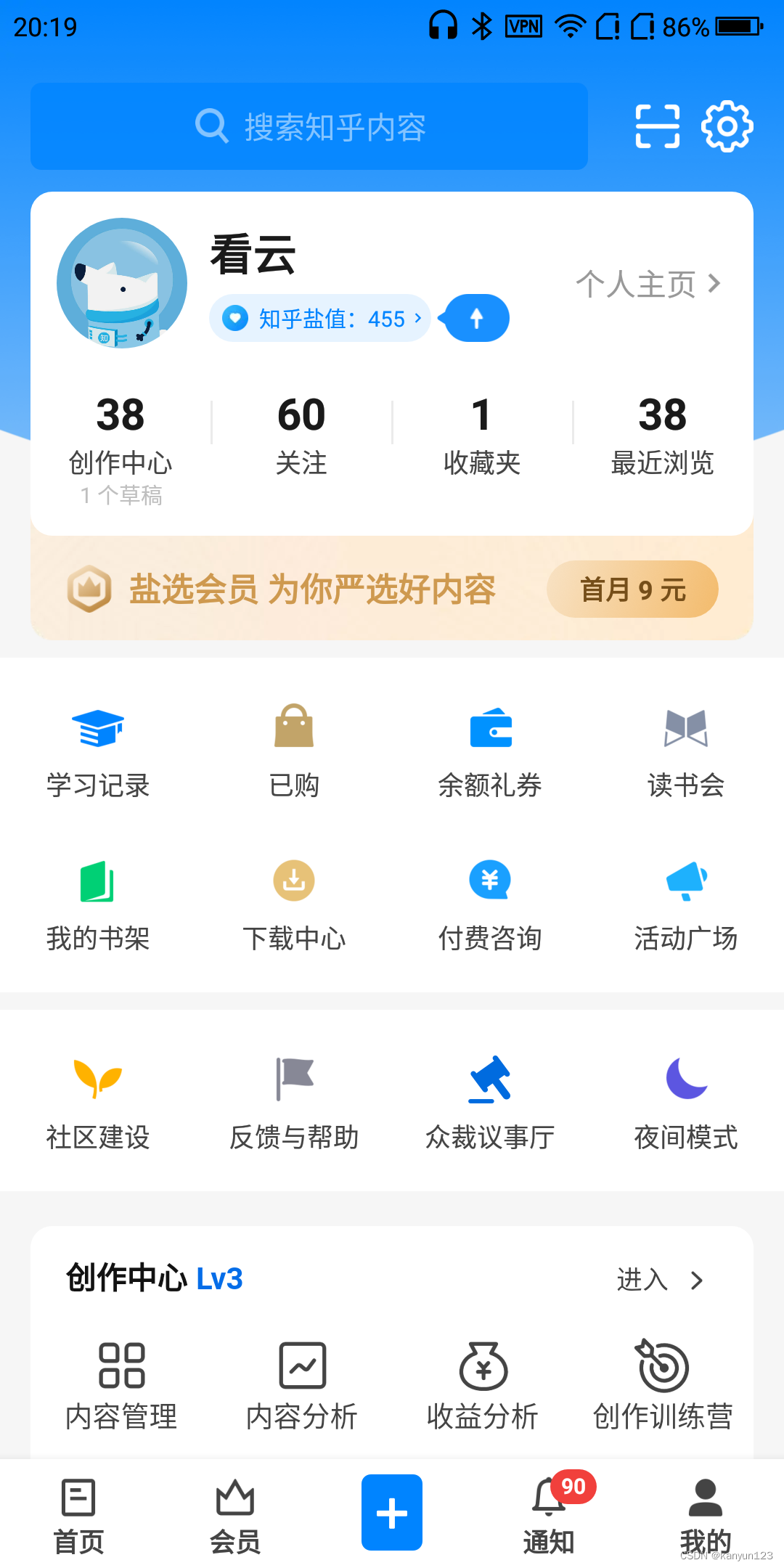784x1568 pixels.
Task: Open 反馈与帮助
Action: pos(294,1103)
